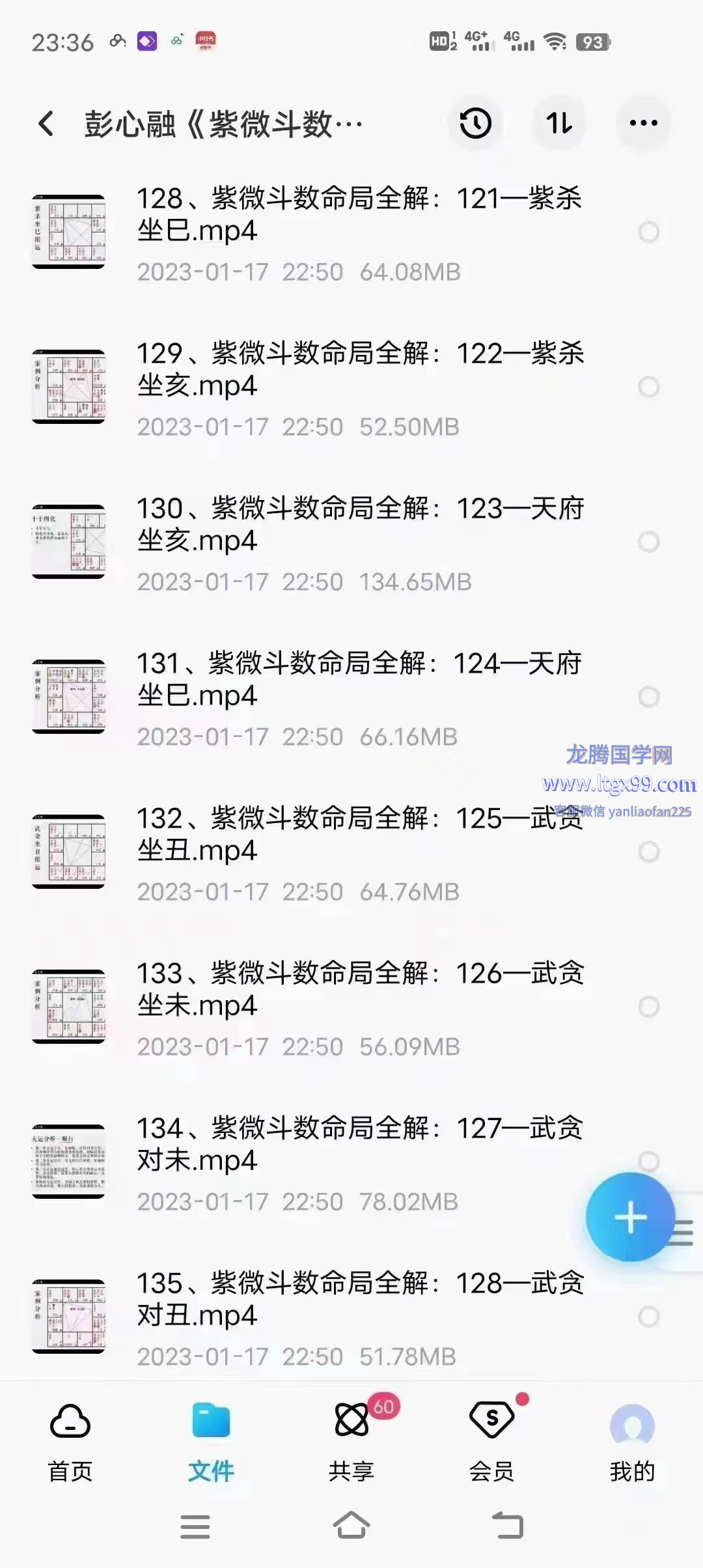Switch to the 首页 tab
Viewport: 703px width, 1568px height.
coord(70,1439)
